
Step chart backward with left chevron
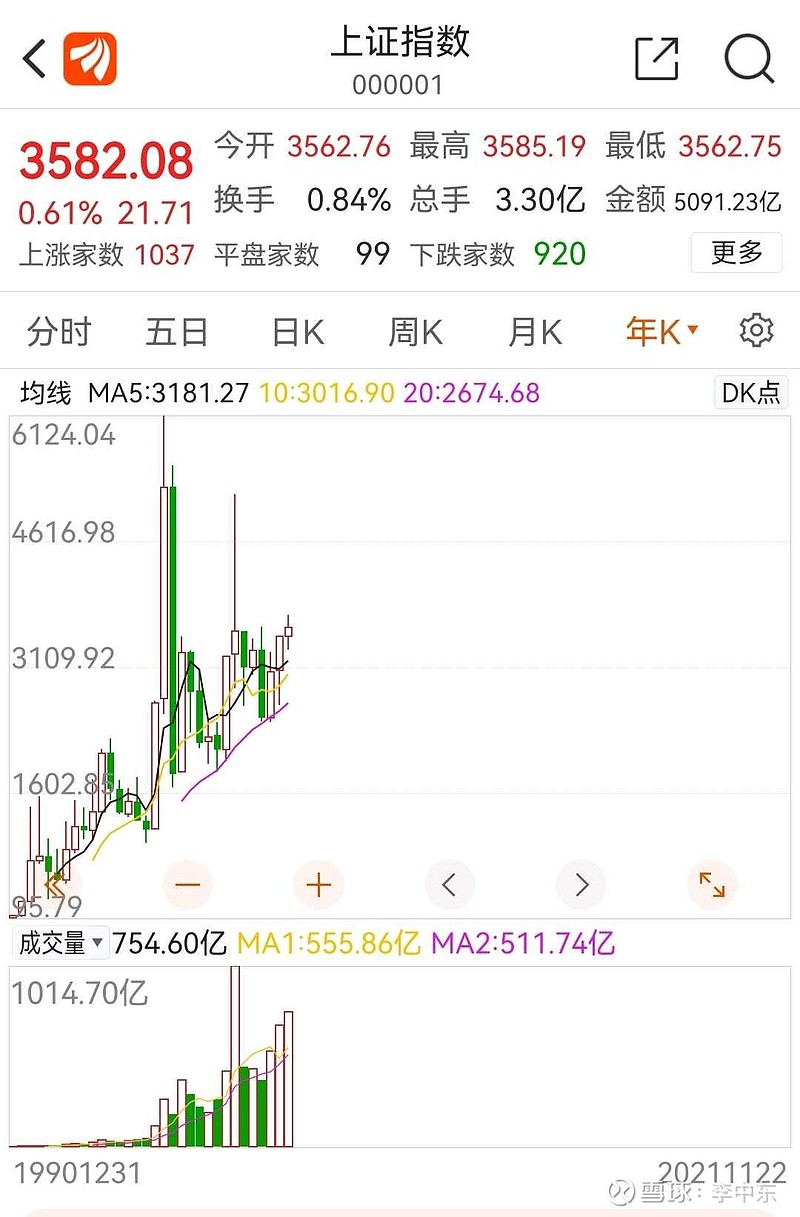[x=449, y=884]
